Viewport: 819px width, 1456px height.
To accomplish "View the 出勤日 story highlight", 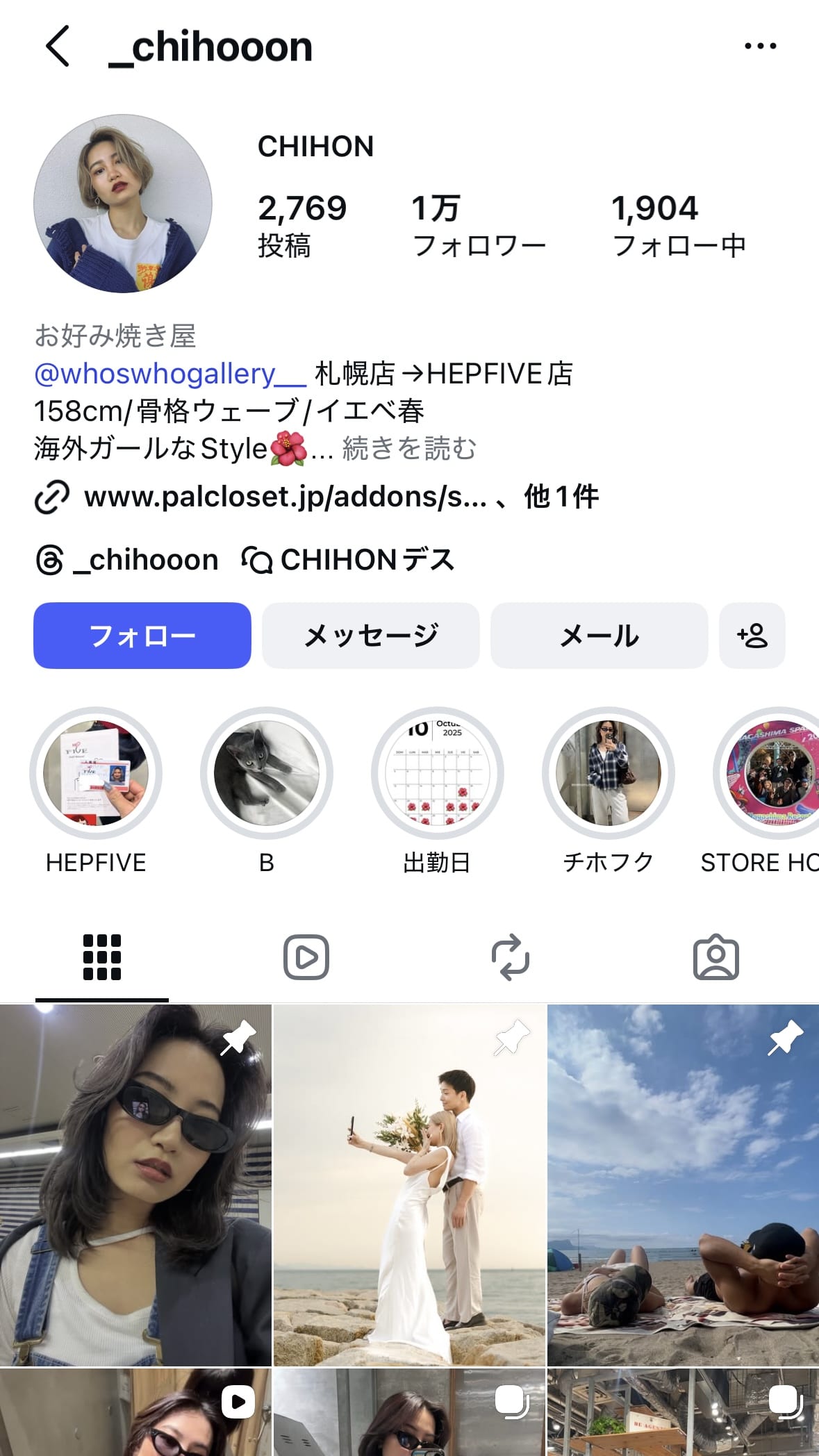I will pyautogui.click(x=438, y=773).
